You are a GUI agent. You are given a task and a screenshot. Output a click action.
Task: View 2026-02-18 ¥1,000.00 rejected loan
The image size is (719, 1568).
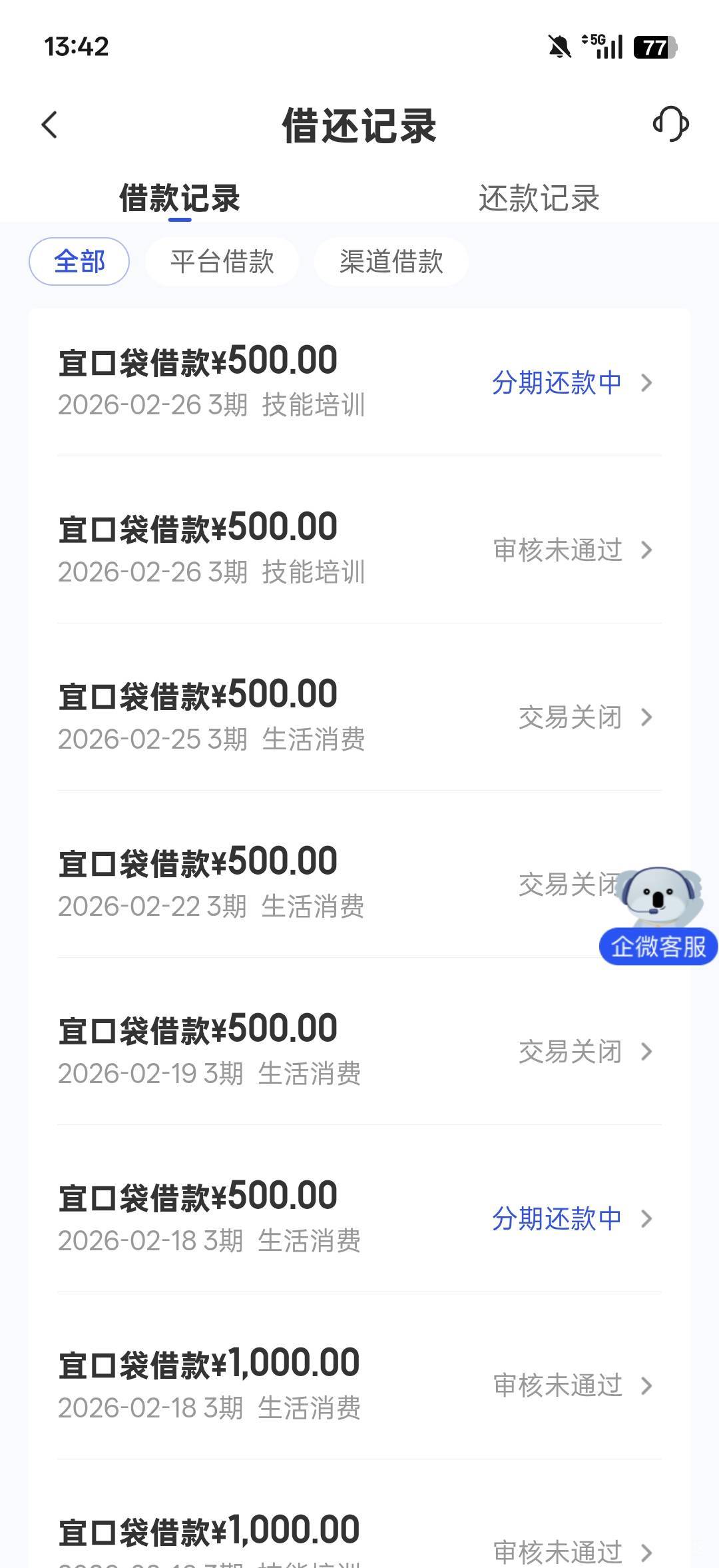click(x=359, y=1385)
